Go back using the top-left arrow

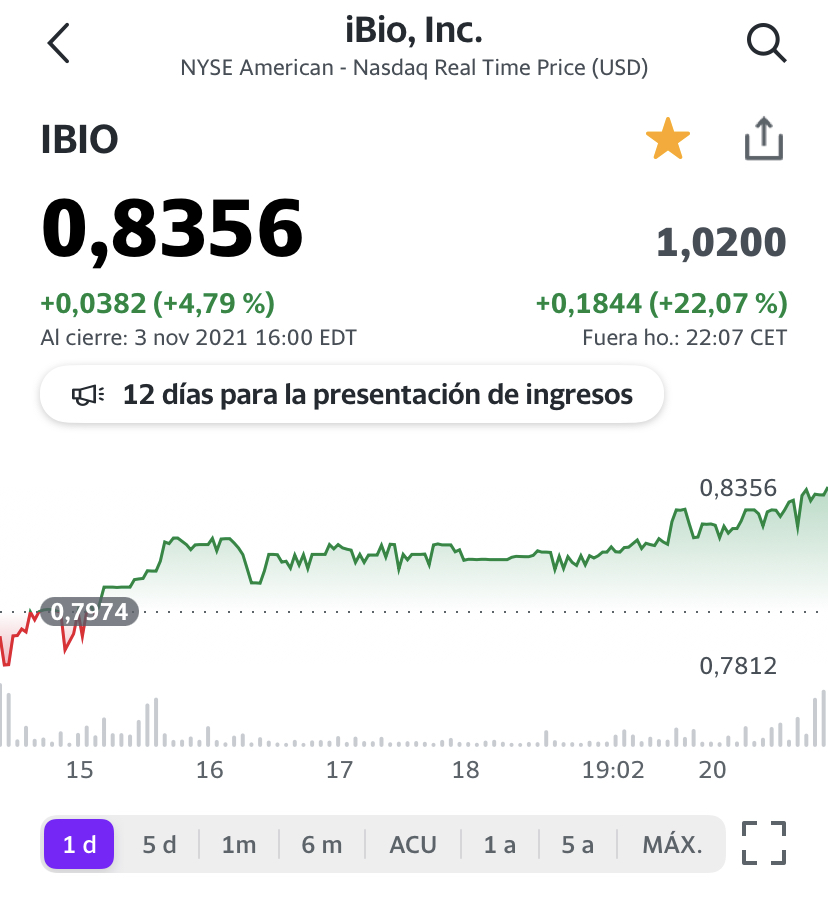pos(58,43)
